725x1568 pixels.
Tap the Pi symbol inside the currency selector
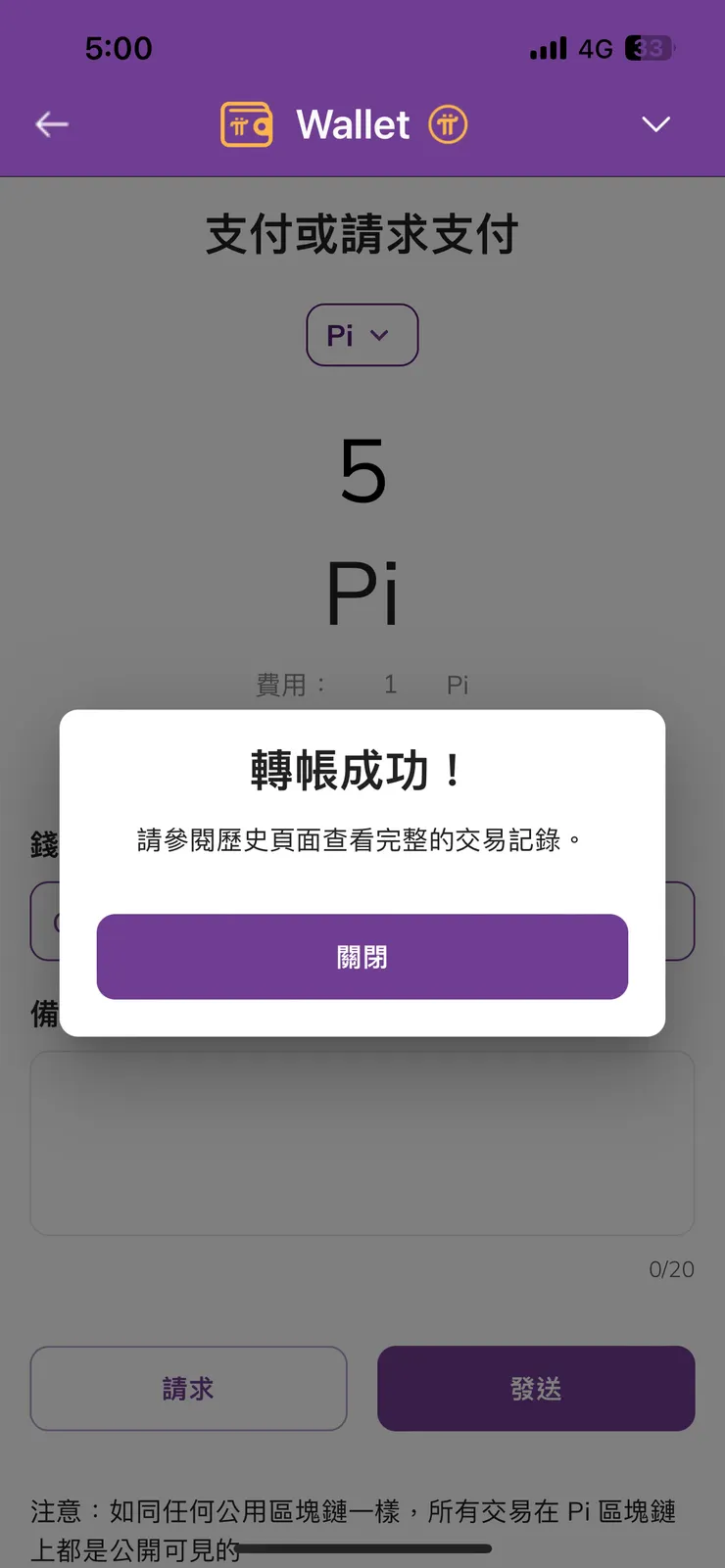pos(342,335)
